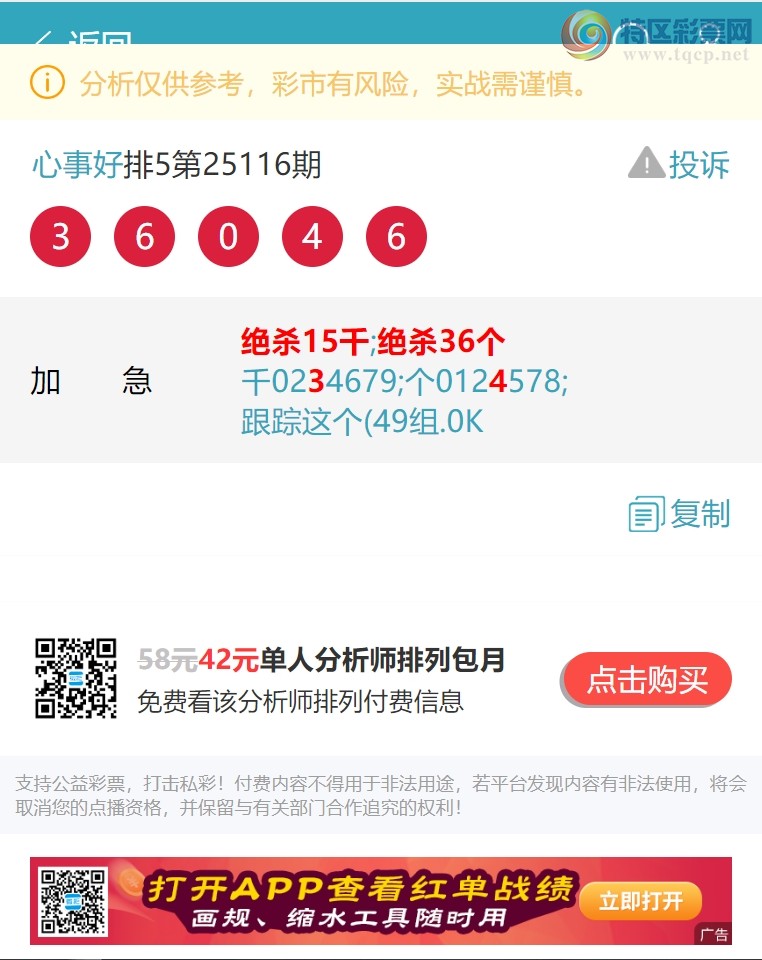Tap 点击购买 to buy monthly package
The width and height of the screenshot is (762, 960).
[x=647, y=680]
